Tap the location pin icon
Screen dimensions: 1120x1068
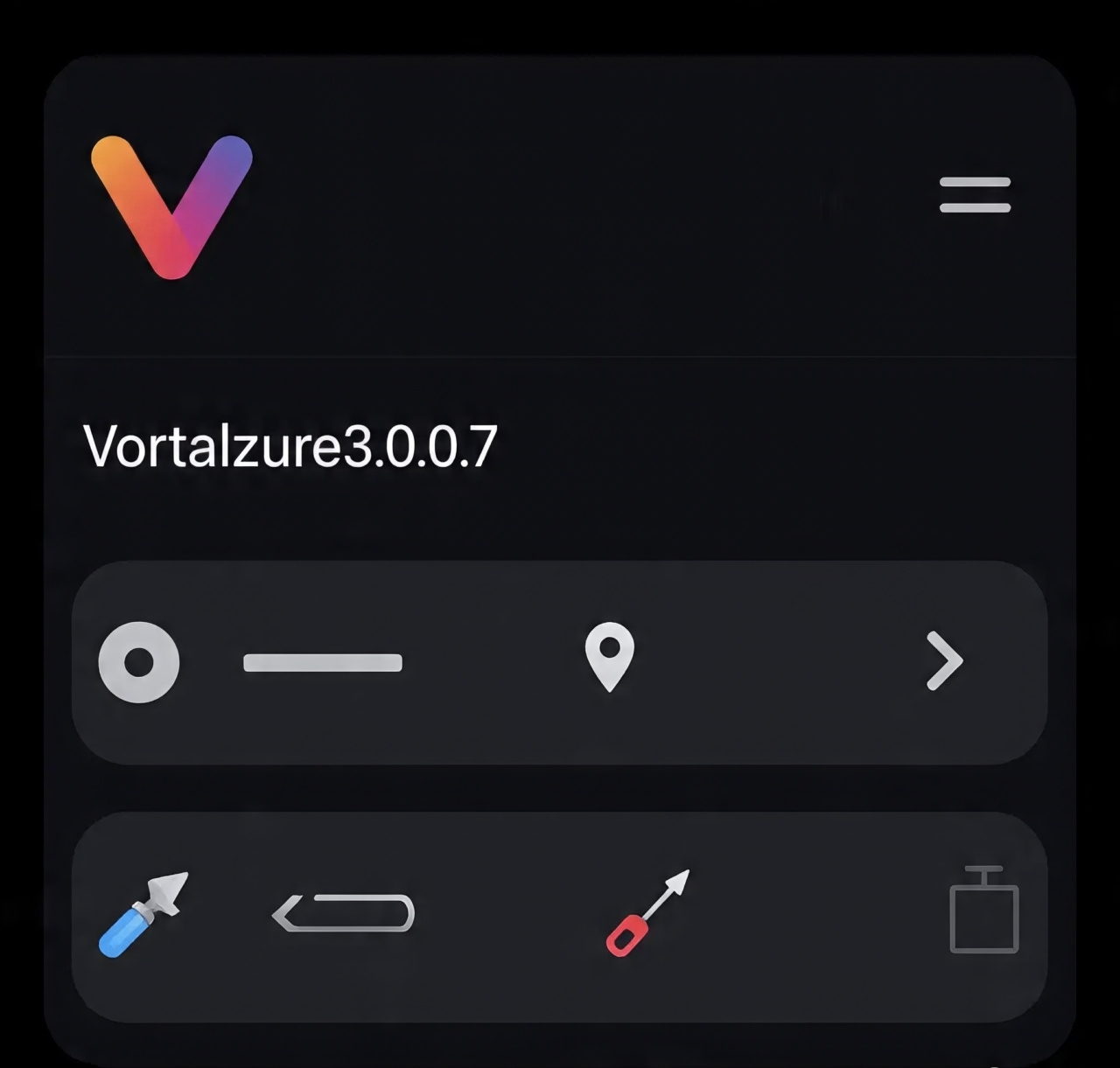[609, 656]
